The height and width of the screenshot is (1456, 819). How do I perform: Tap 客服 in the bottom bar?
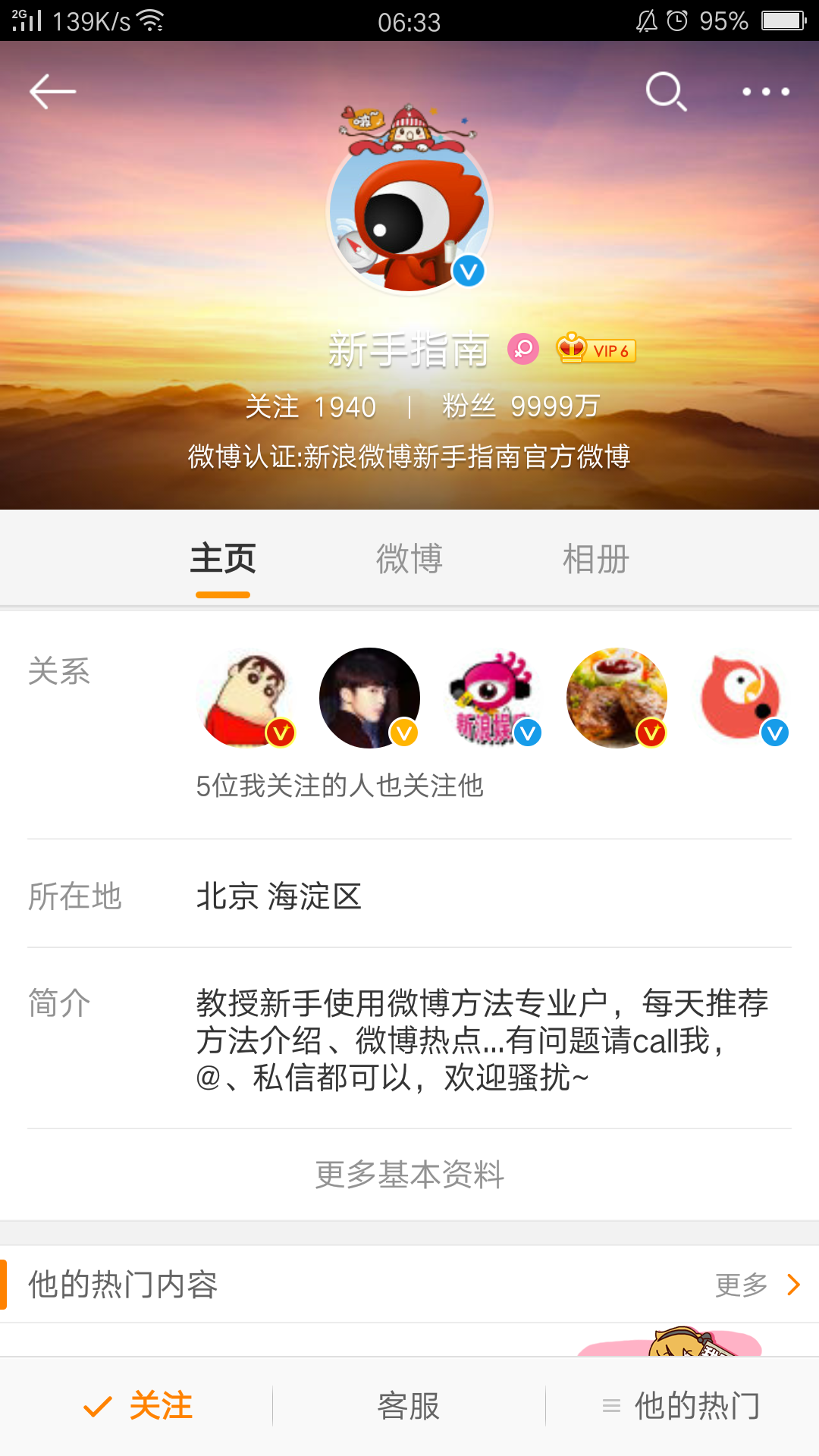point(407,1404)
